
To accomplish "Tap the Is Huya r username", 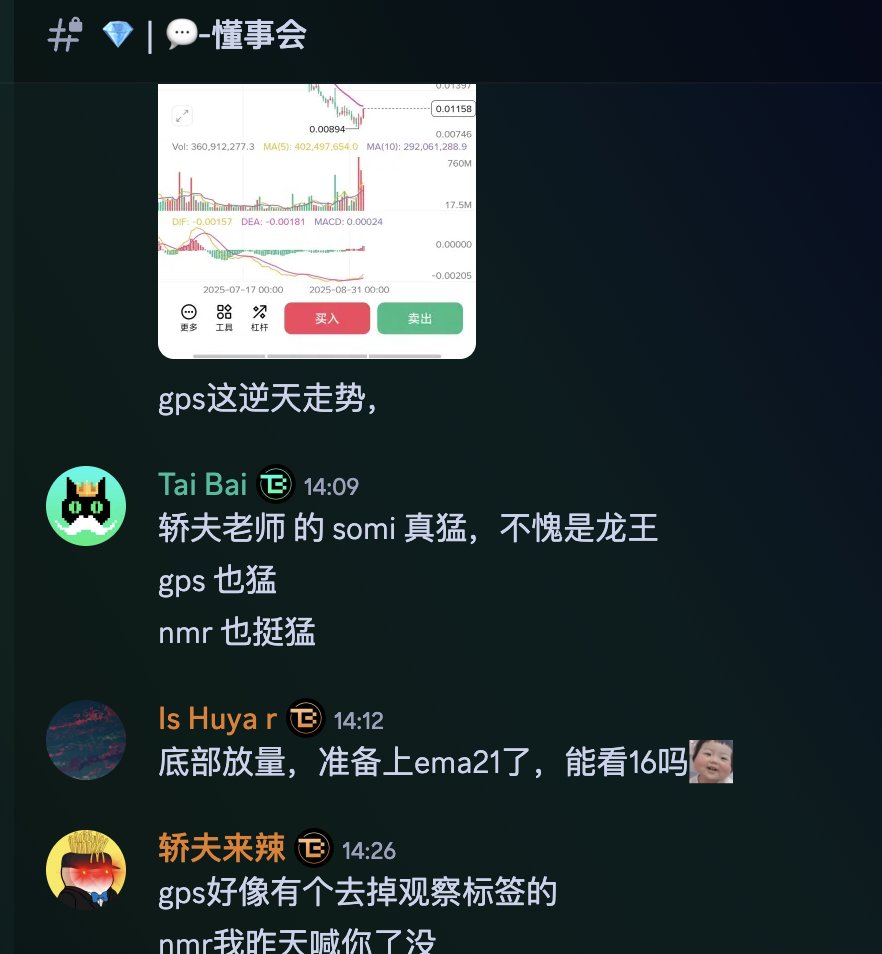I will click(x=217, y=719).
